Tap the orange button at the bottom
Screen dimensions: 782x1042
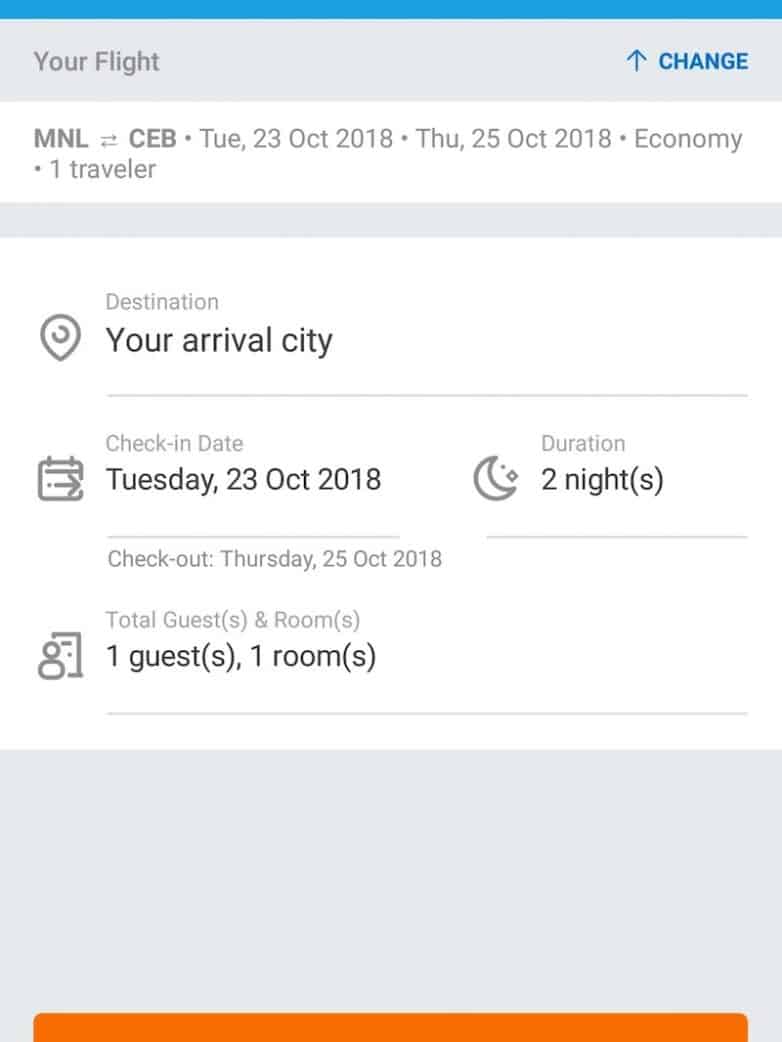point(390,1028)
